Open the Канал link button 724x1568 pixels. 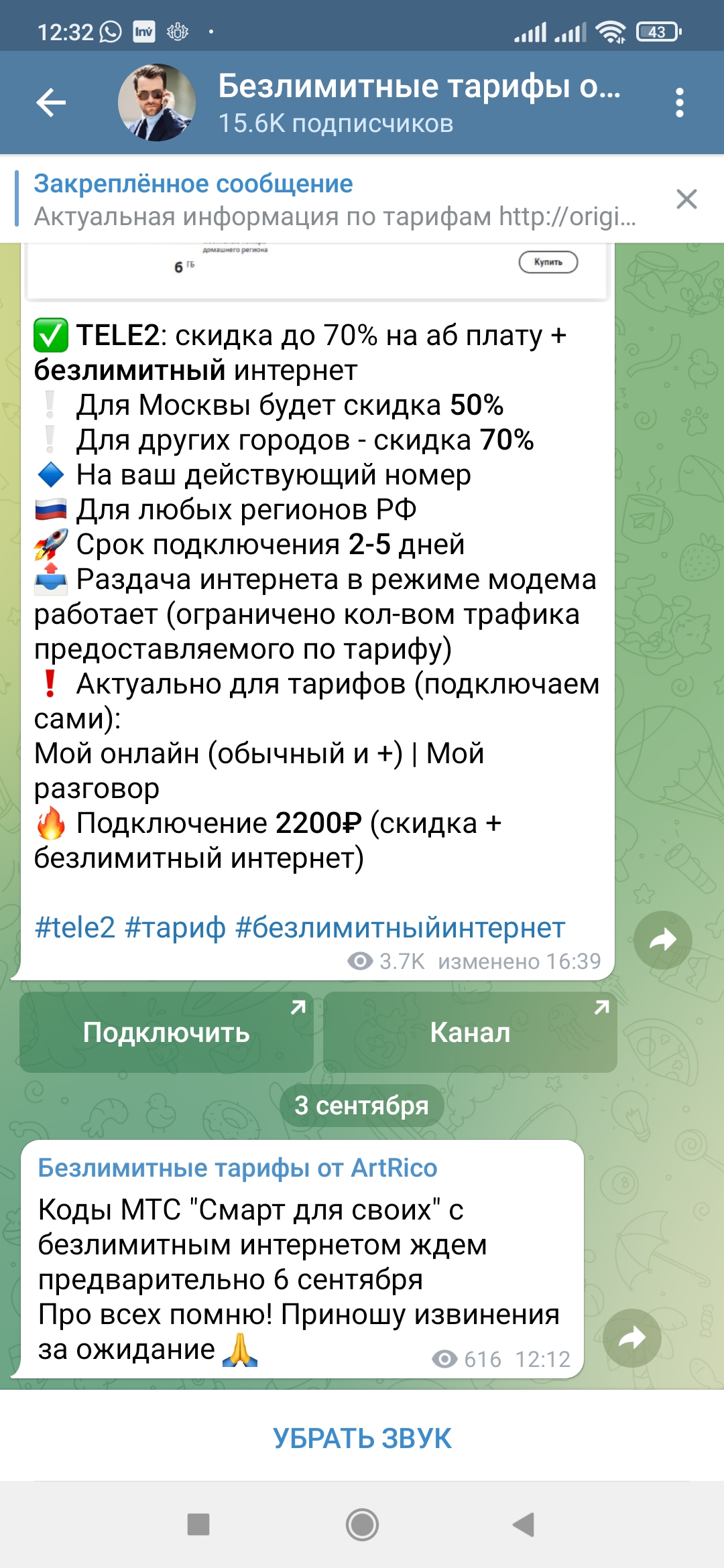coord(470,1033)
